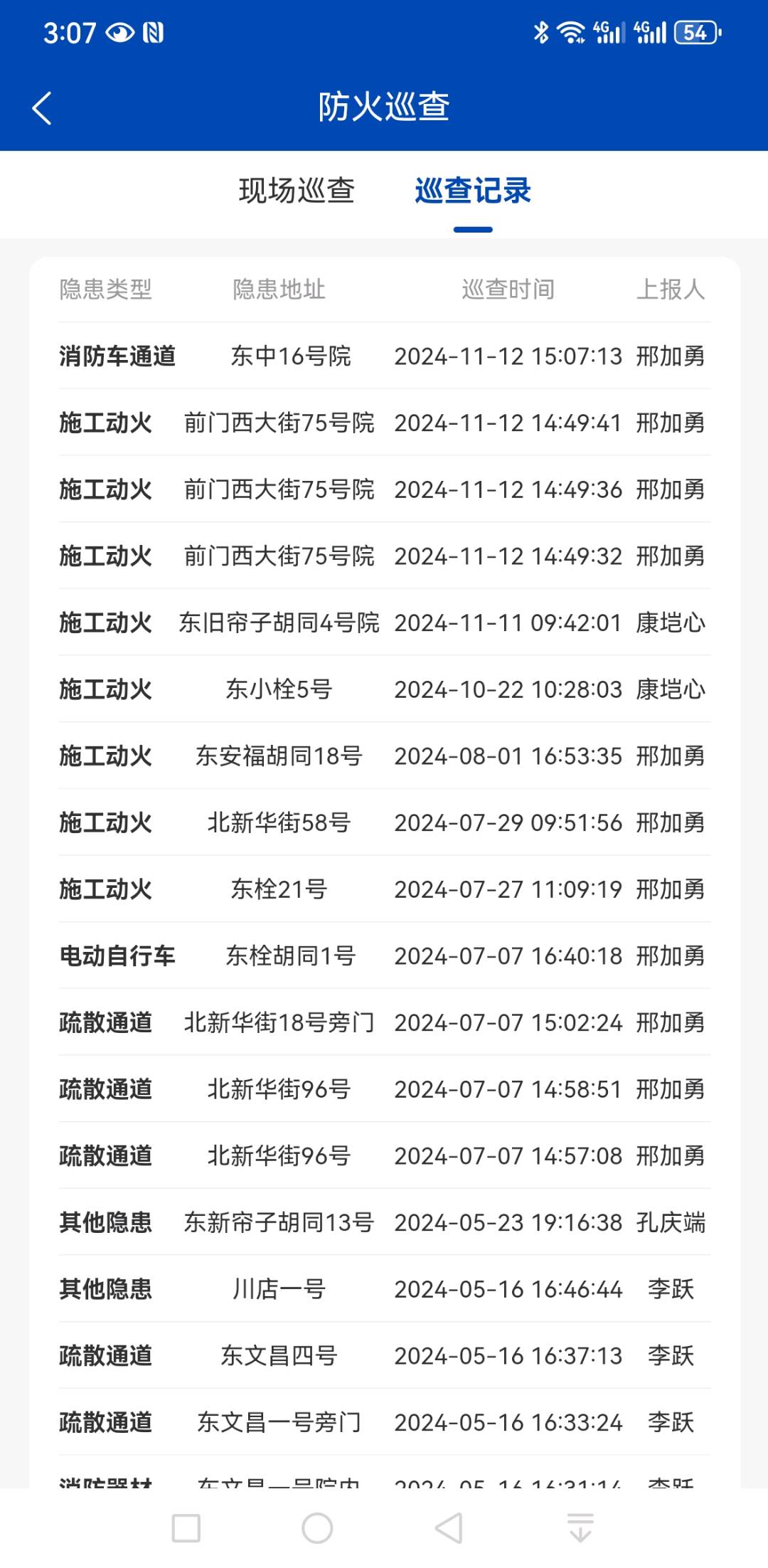The image size is (768, 1568).
Task: Open the 消防车通道 record at 东中16号院
Action: point(385,356)
